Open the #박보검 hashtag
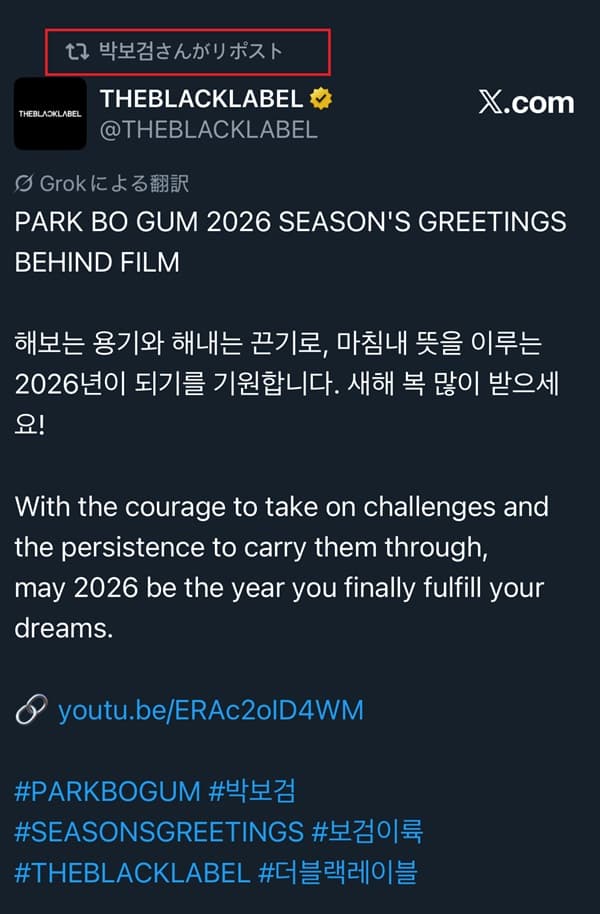Viewport: 600px width, 914px height. click(x=251, y=792)
